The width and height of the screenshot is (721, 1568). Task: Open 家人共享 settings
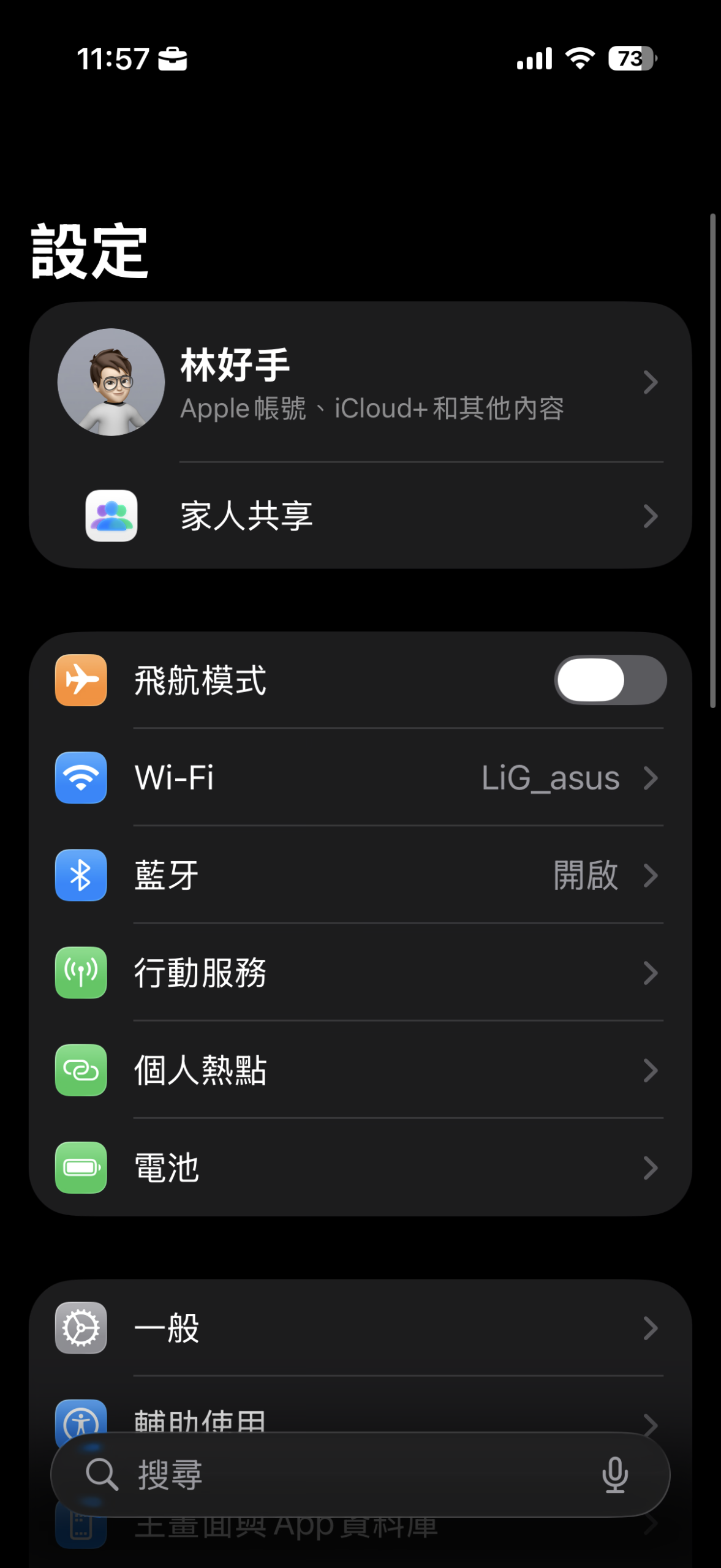point(360,516)
